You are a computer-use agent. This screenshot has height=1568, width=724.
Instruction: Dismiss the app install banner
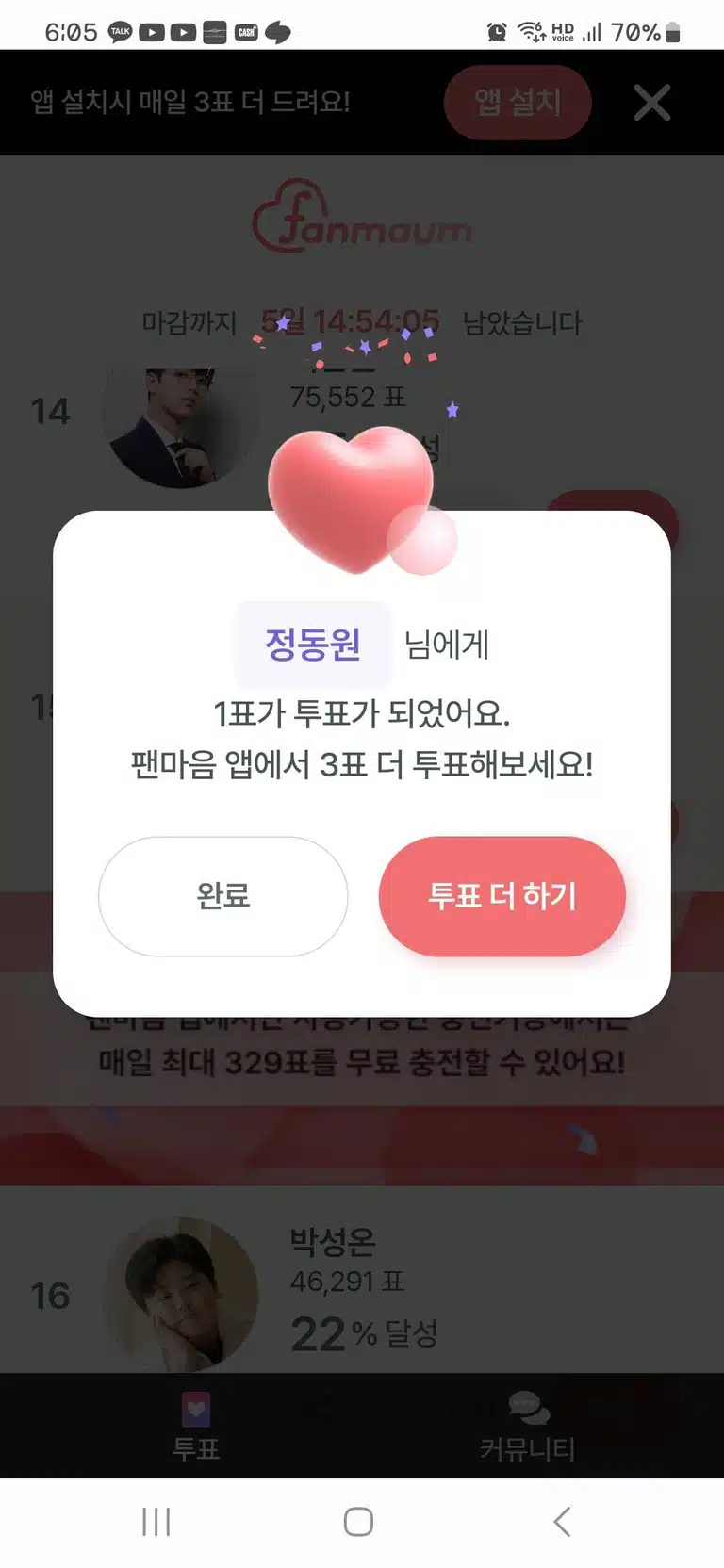click(652, 103)
